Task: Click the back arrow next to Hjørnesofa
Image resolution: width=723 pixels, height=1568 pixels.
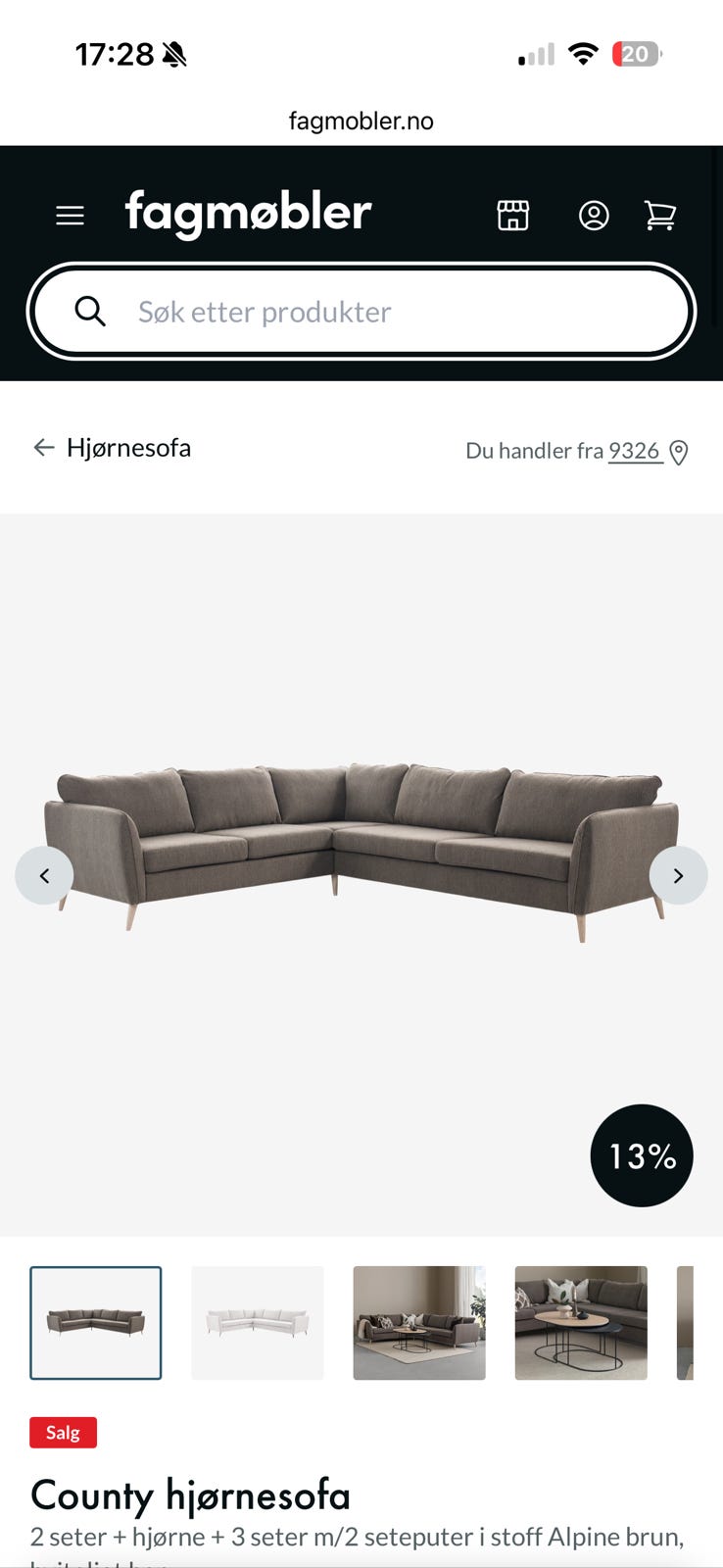Action: [x=43, y=448]
